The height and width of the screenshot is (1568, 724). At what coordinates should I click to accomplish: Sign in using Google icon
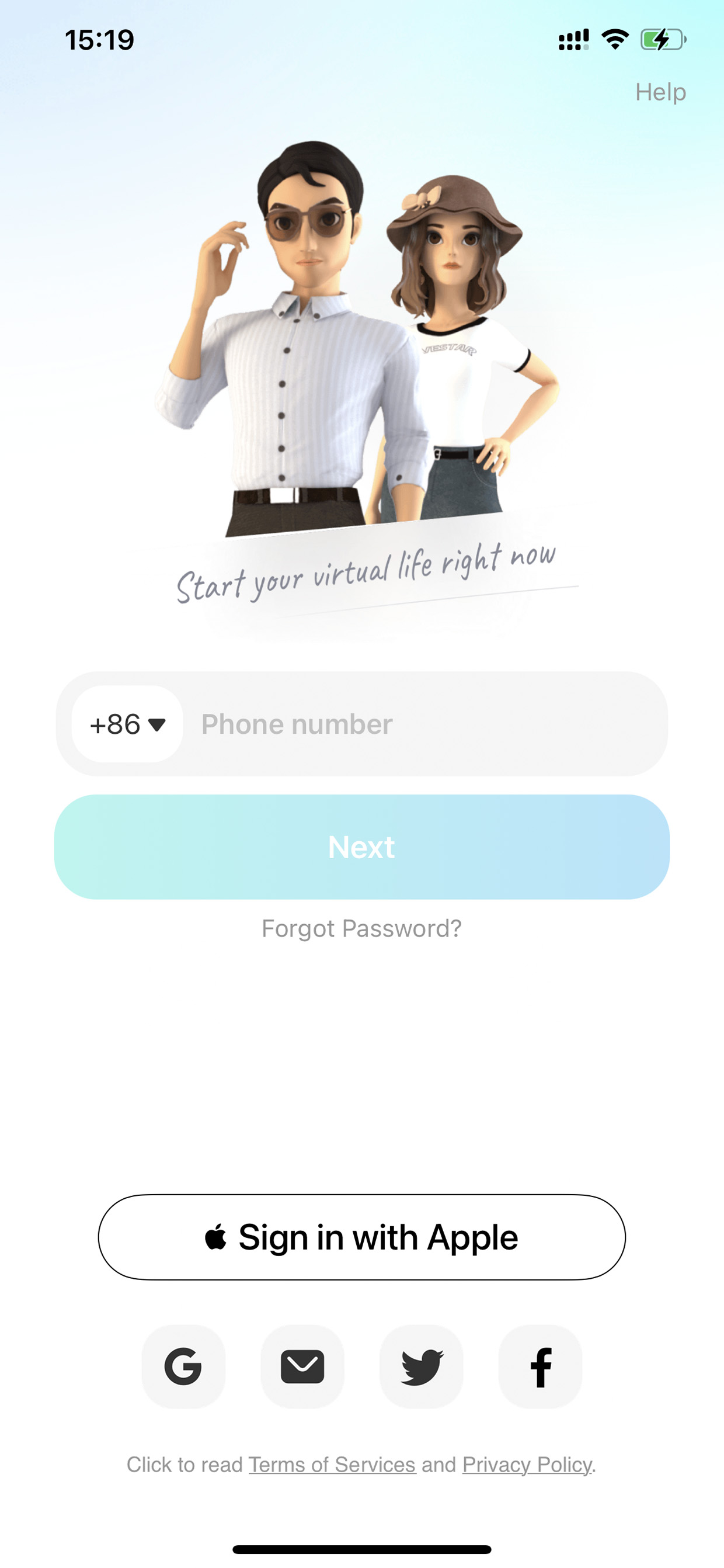click(183, 1366)
